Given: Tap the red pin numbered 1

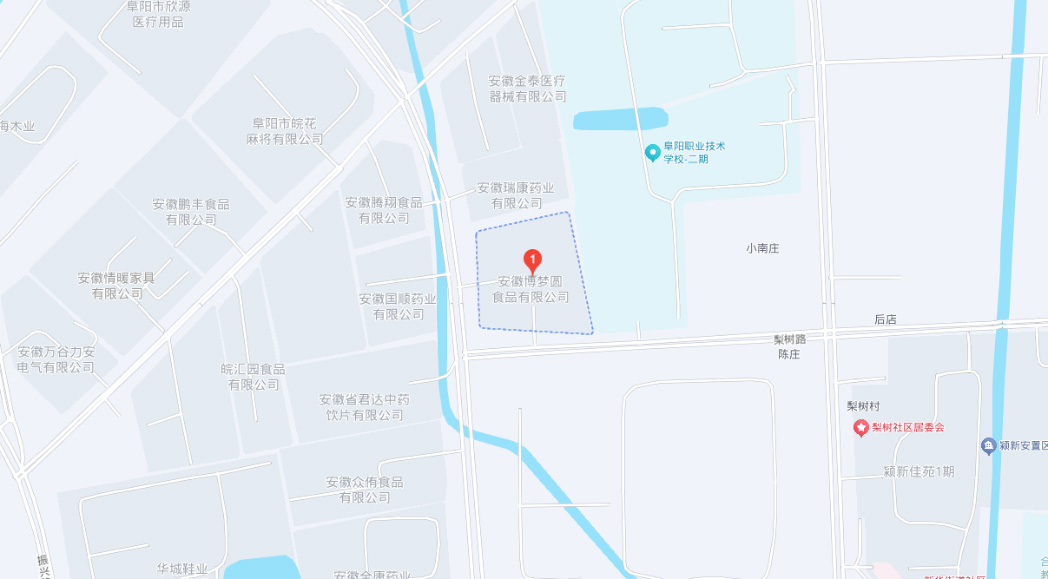Looking at the screenshot, I should [532, 261].
